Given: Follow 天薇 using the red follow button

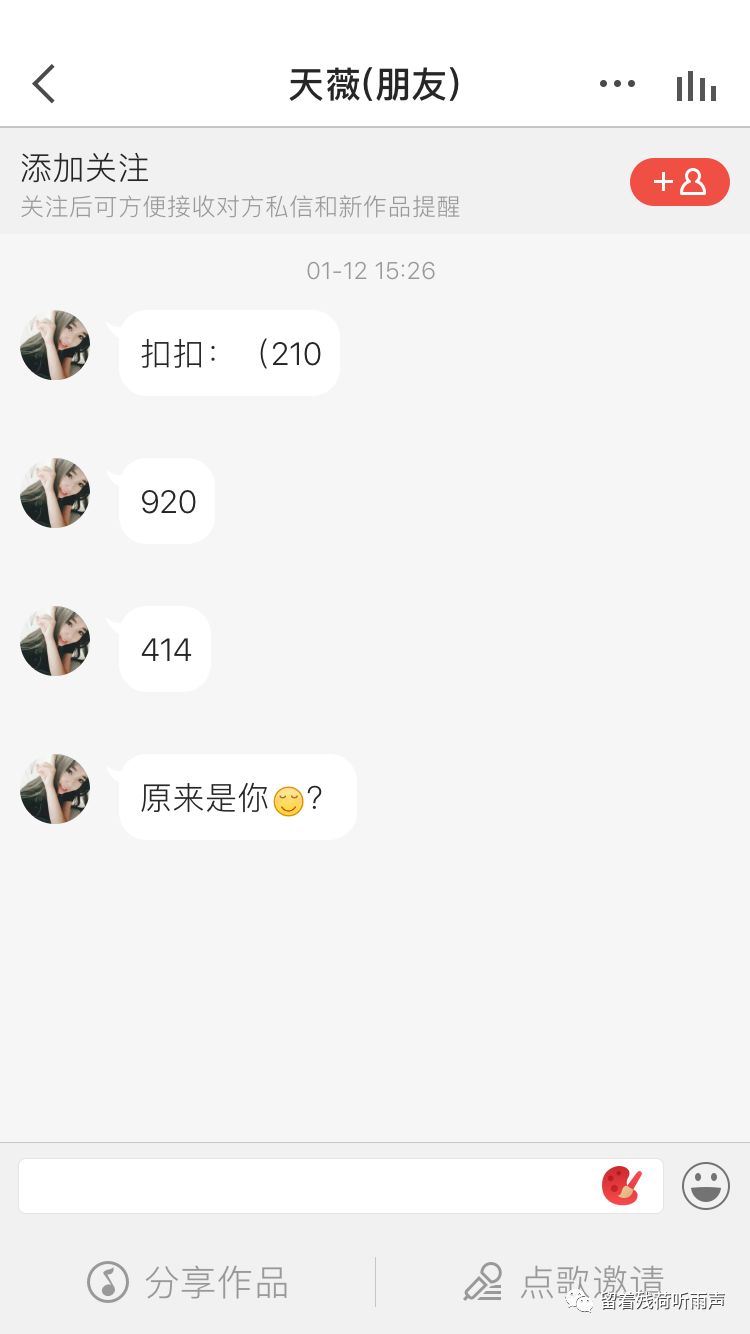Looking at the screenshot, I should click(679, 182).
